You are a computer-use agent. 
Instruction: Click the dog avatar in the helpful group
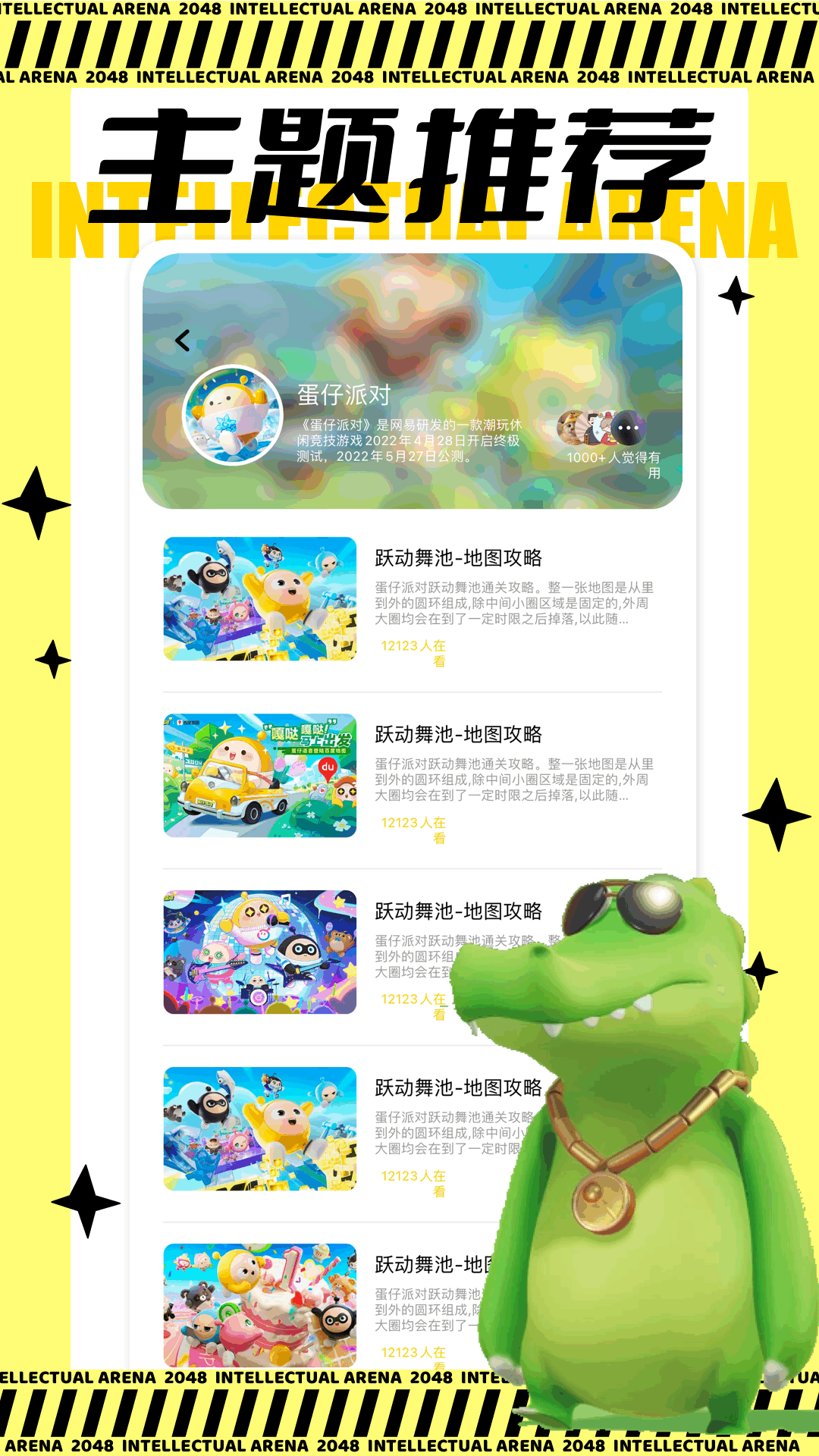(x=569, y=428)
